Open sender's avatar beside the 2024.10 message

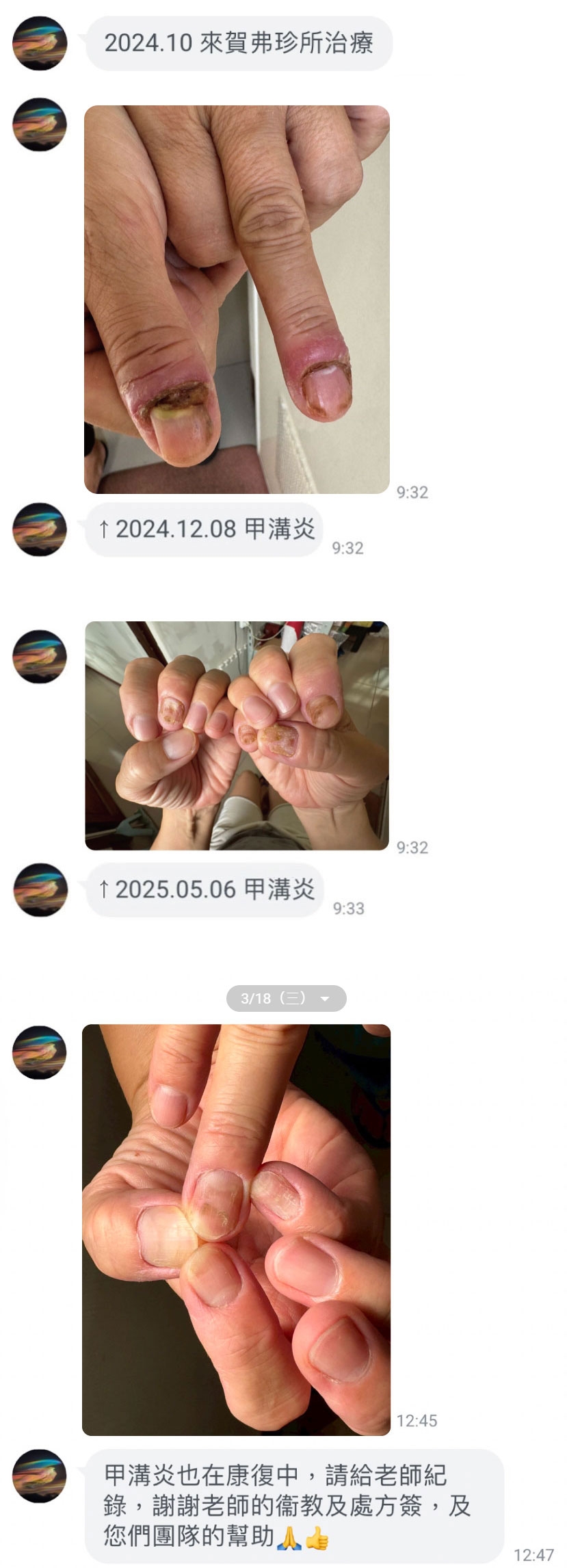(x=40, y=44)
